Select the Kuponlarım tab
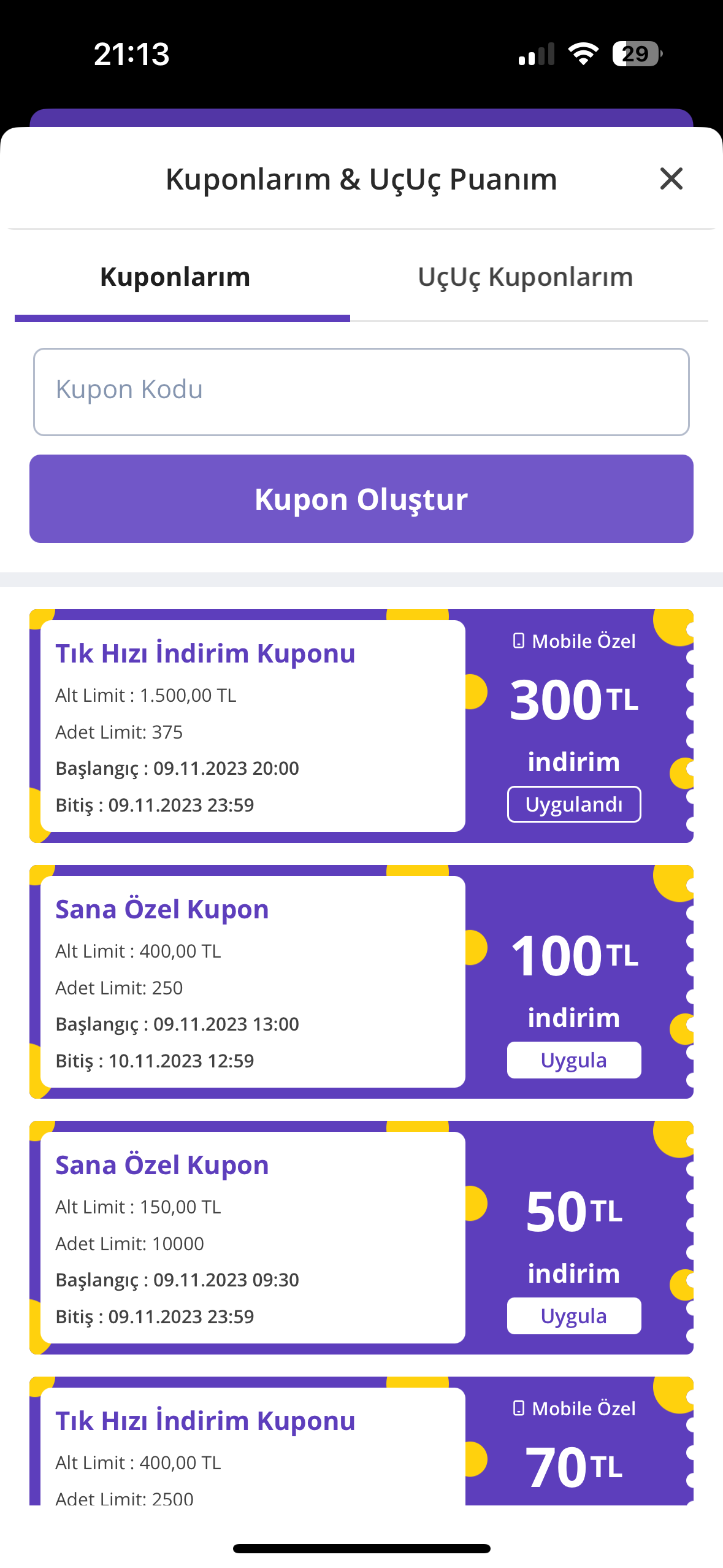 pyautogui.click(x=175, y=277)
